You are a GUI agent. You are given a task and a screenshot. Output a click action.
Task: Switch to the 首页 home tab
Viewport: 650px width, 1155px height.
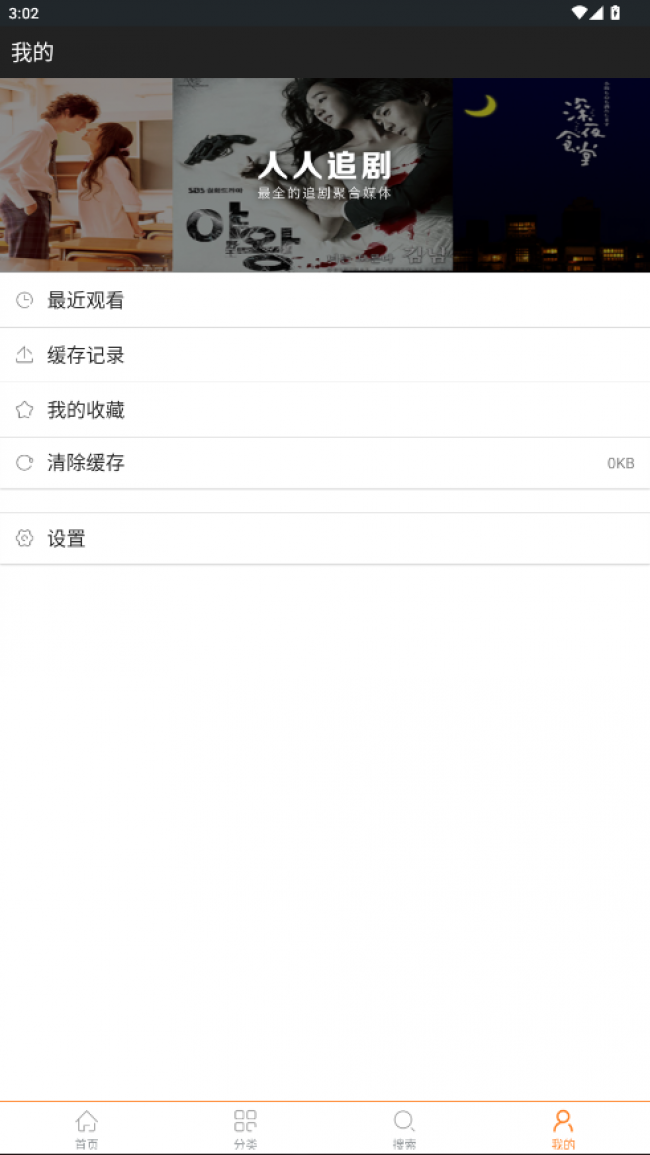pos(87,1129)
